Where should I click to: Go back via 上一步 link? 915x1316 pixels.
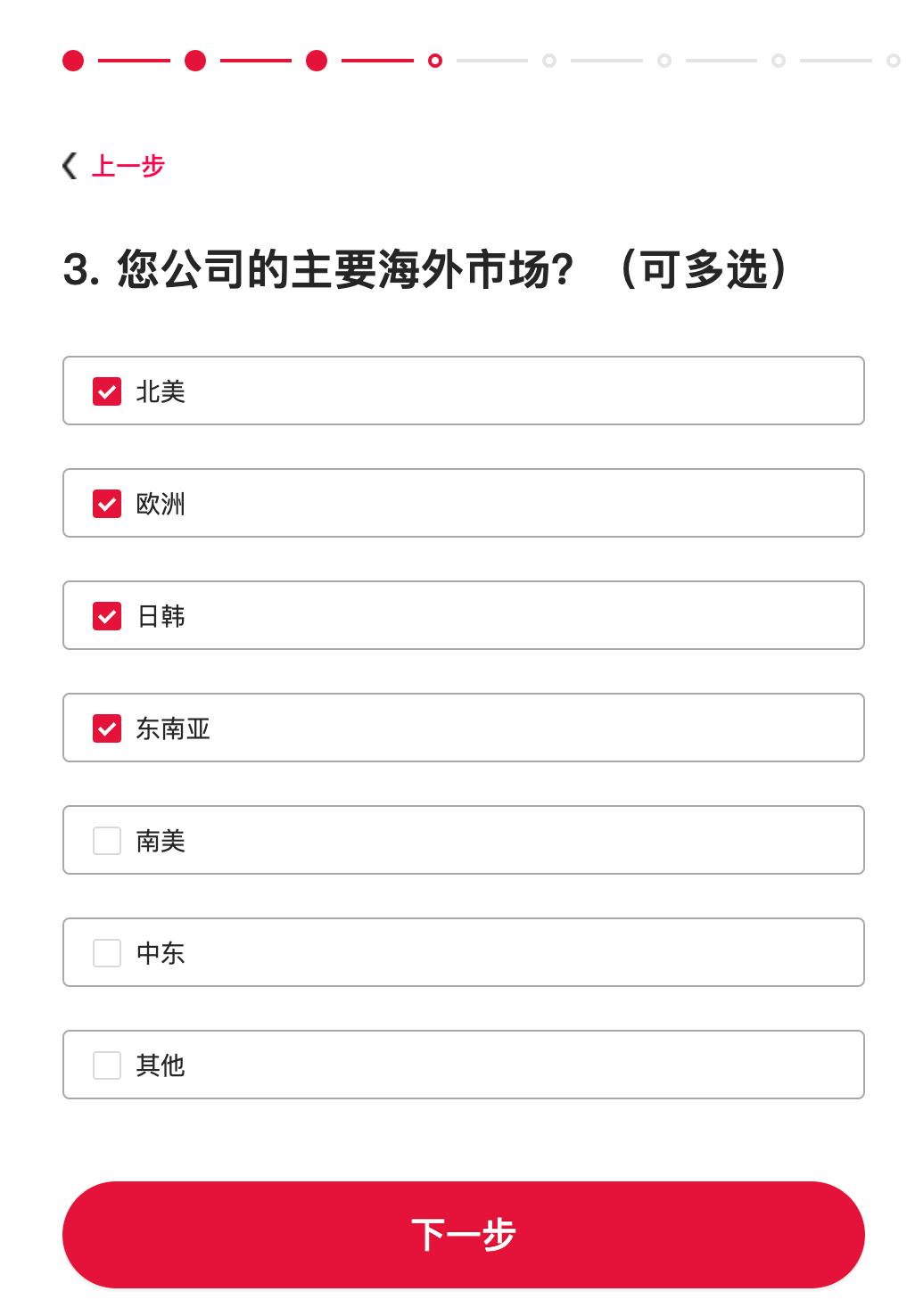pyautogui.click(x=114, y=166)
